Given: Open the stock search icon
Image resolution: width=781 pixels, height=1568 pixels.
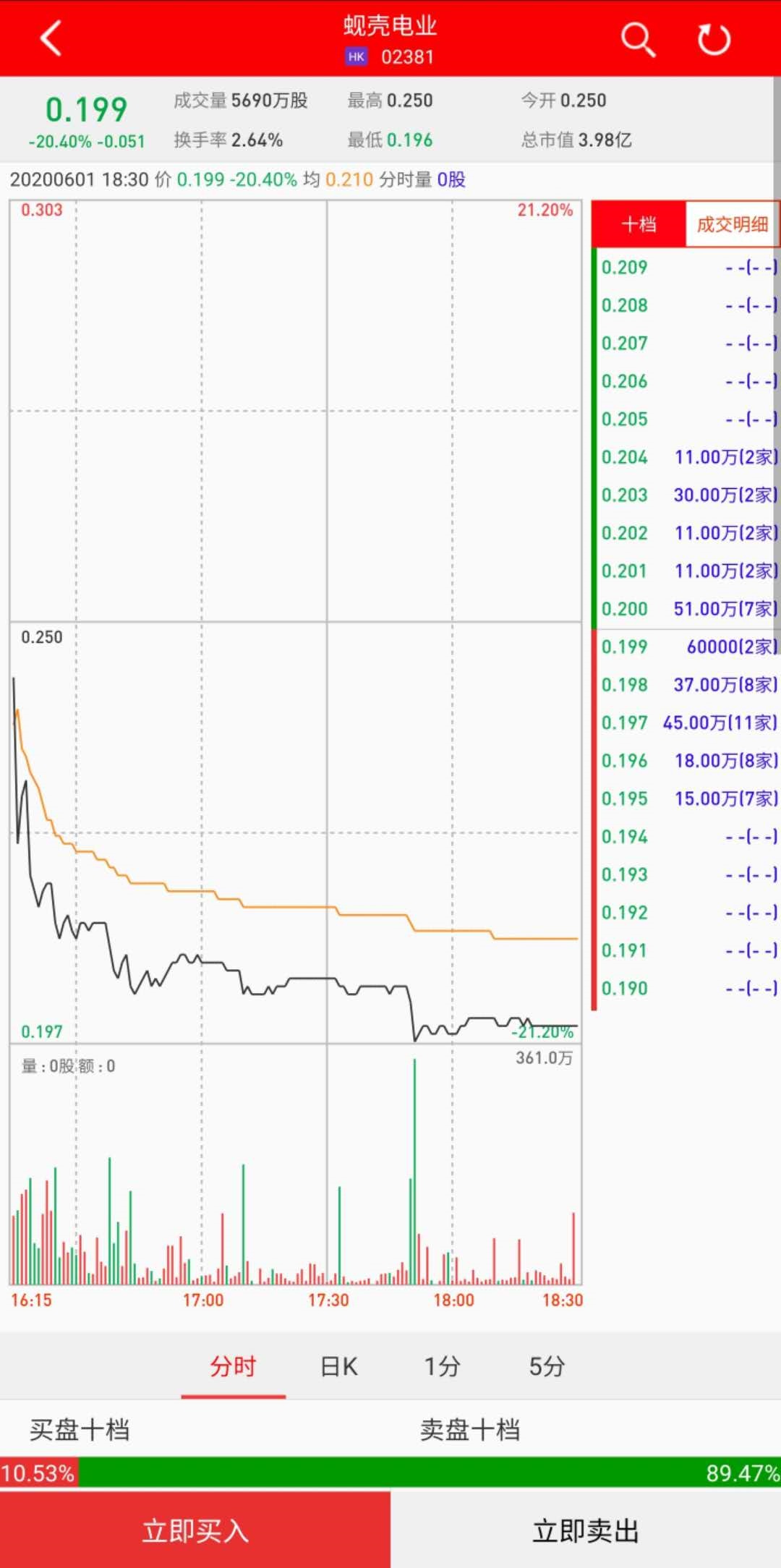Looking at the screenshot, I should (638, 39).
